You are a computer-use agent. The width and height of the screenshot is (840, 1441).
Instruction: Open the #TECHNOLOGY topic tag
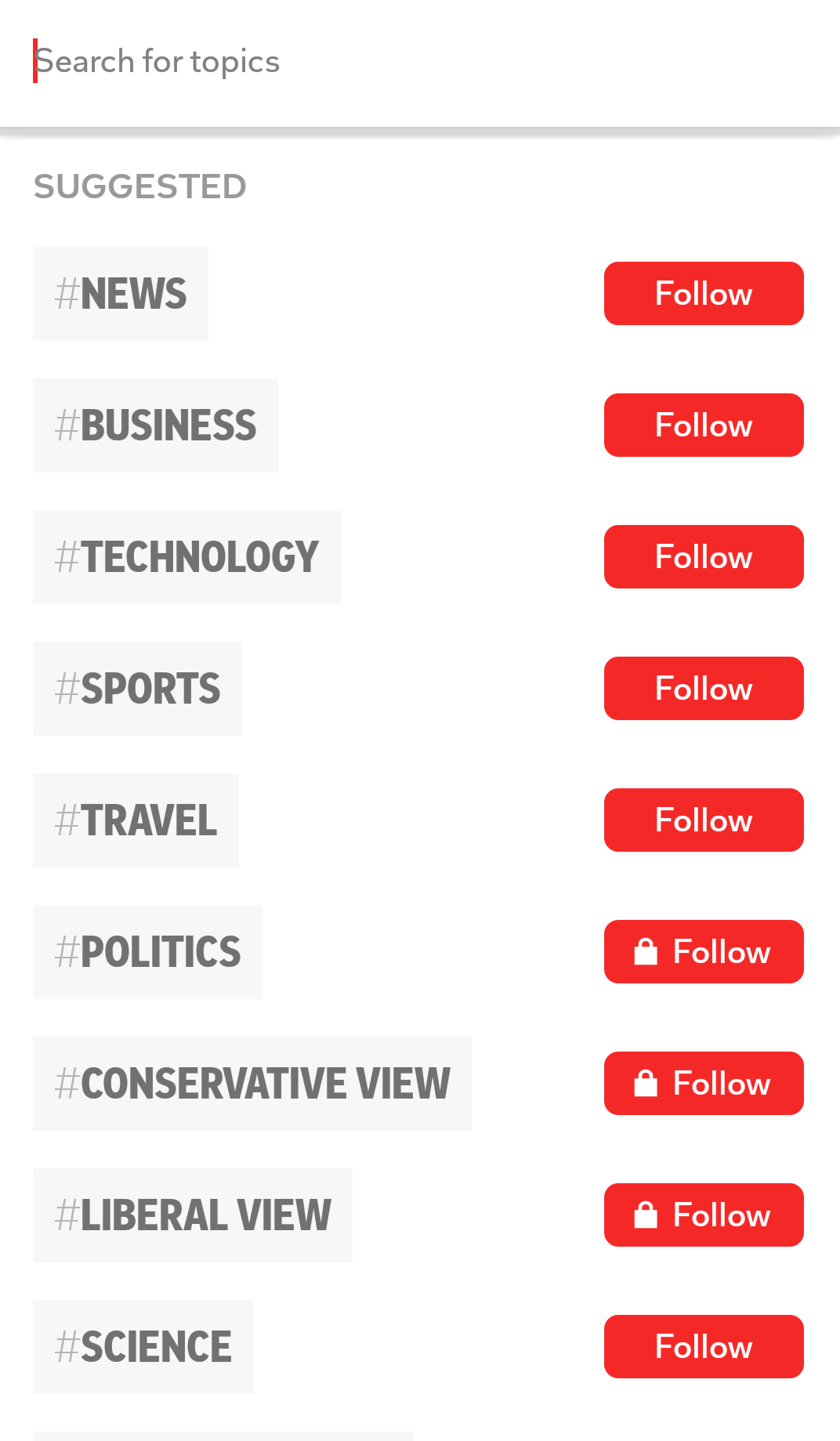tap(186, 557)
